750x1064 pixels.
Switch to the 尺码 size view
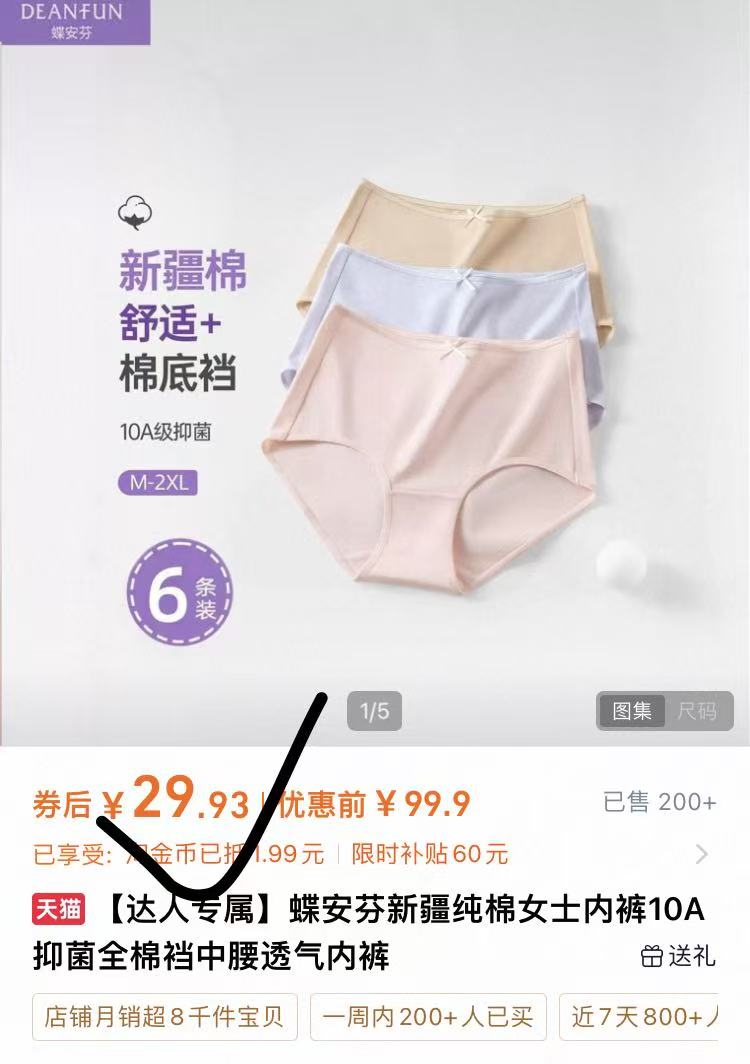[x=697, y=711]
